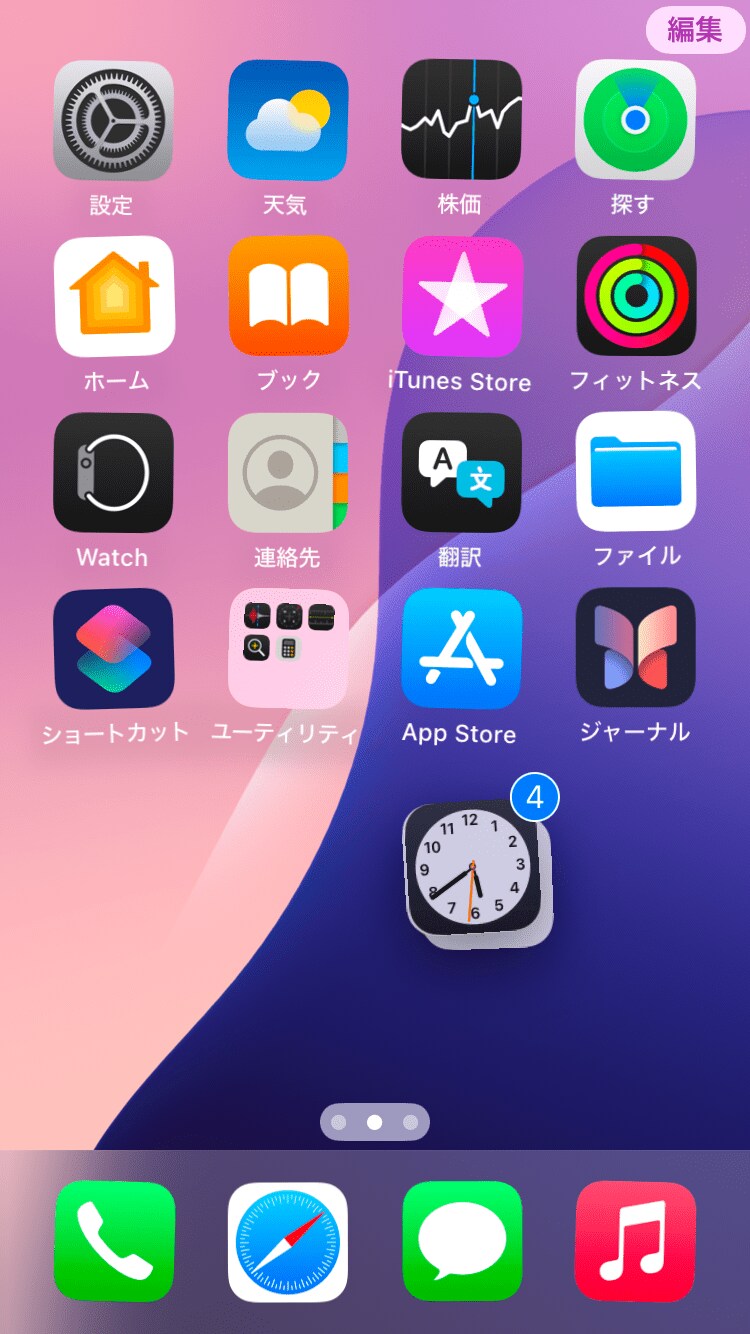This screenshot has height=1334, width=750.
Task: Open the 翻訳 translate app
Action: click(x=461, y=473)
